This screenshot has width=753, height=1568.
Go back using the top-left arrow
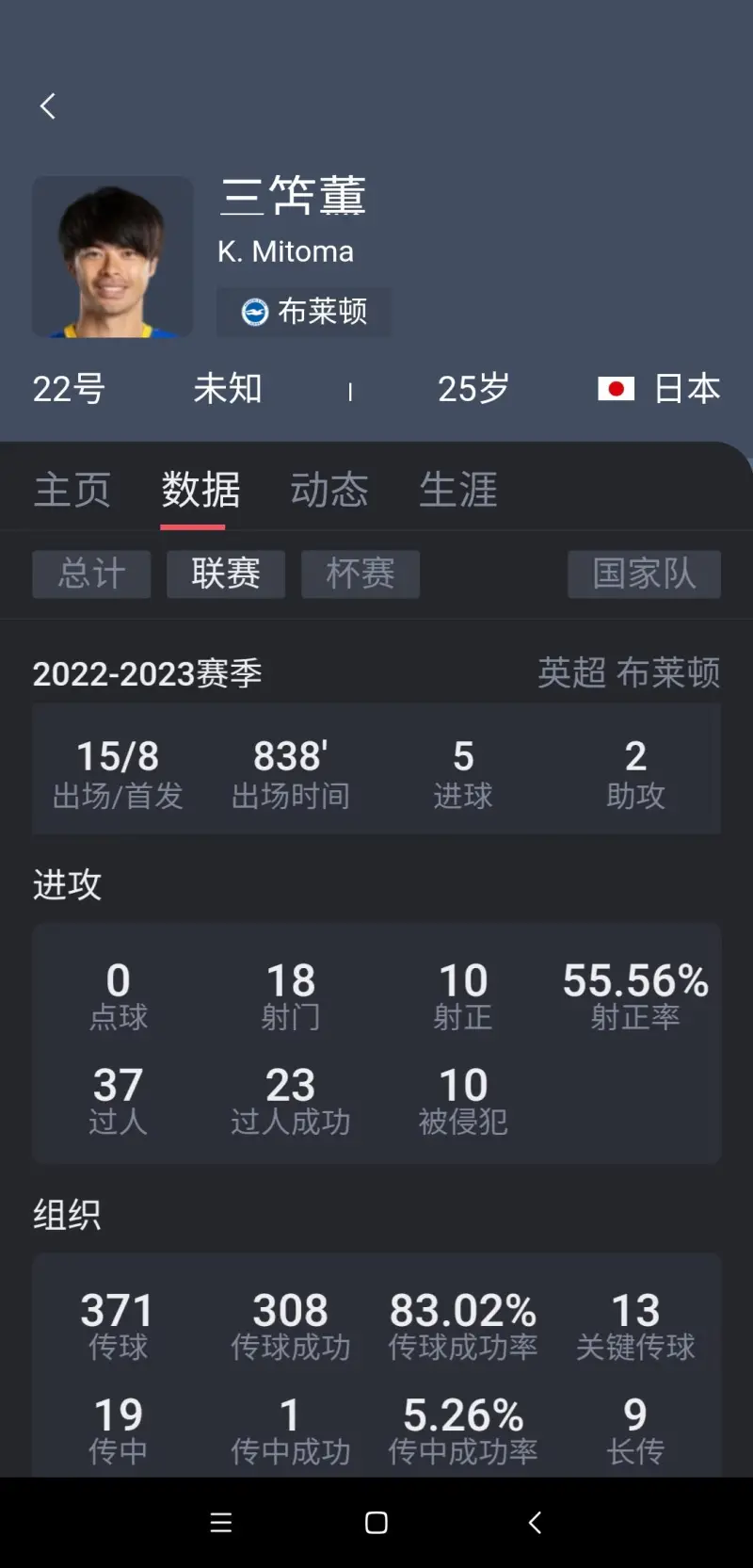coord(48,106)
